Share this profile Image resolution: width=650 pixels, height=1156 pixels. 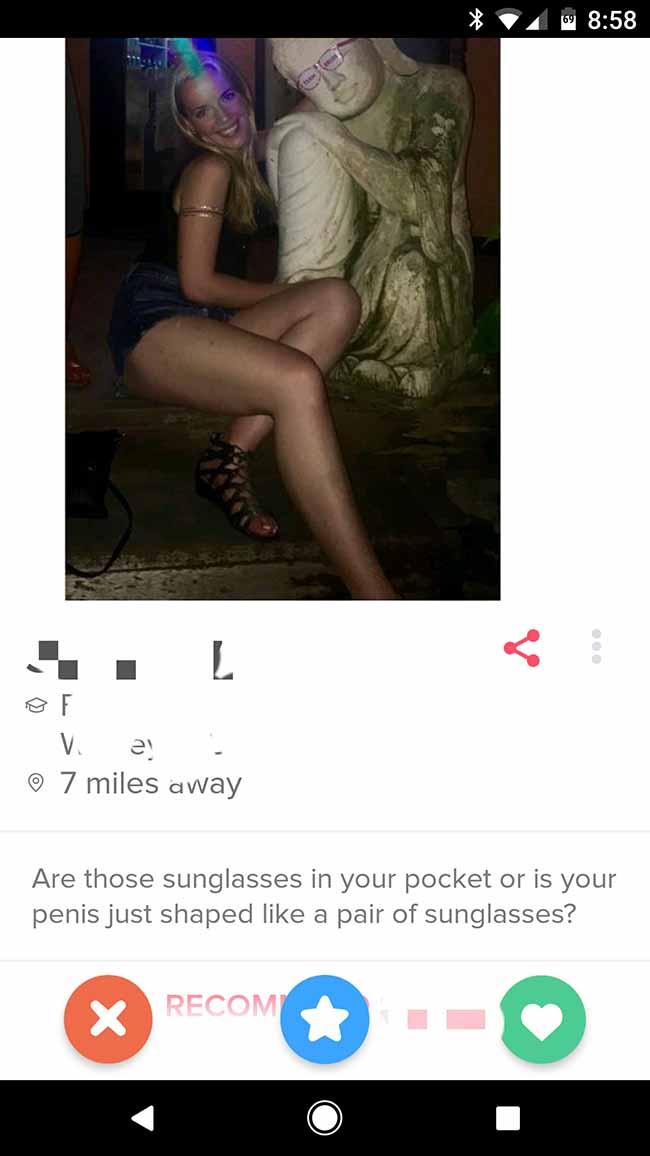522,648
